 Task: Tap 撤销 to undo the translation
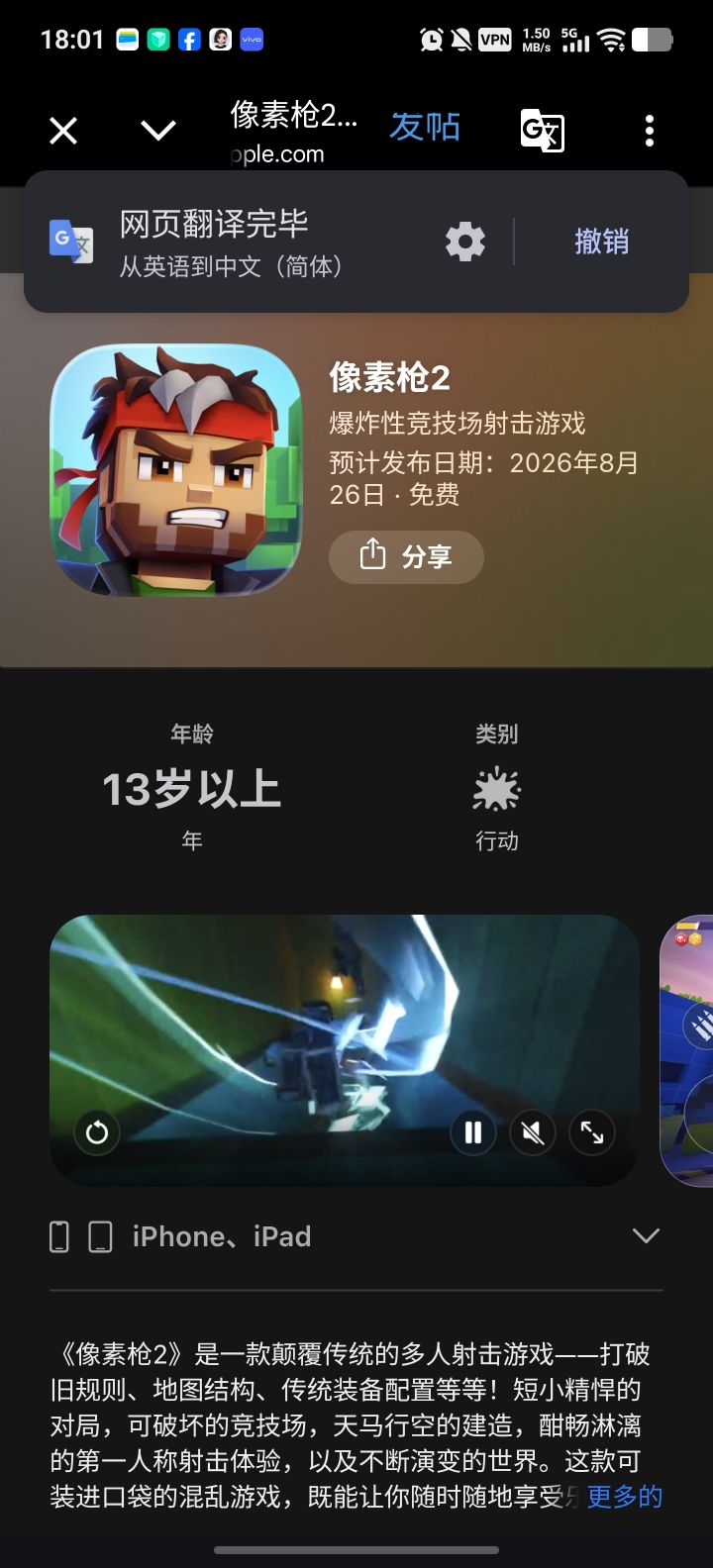coord(603,241)
